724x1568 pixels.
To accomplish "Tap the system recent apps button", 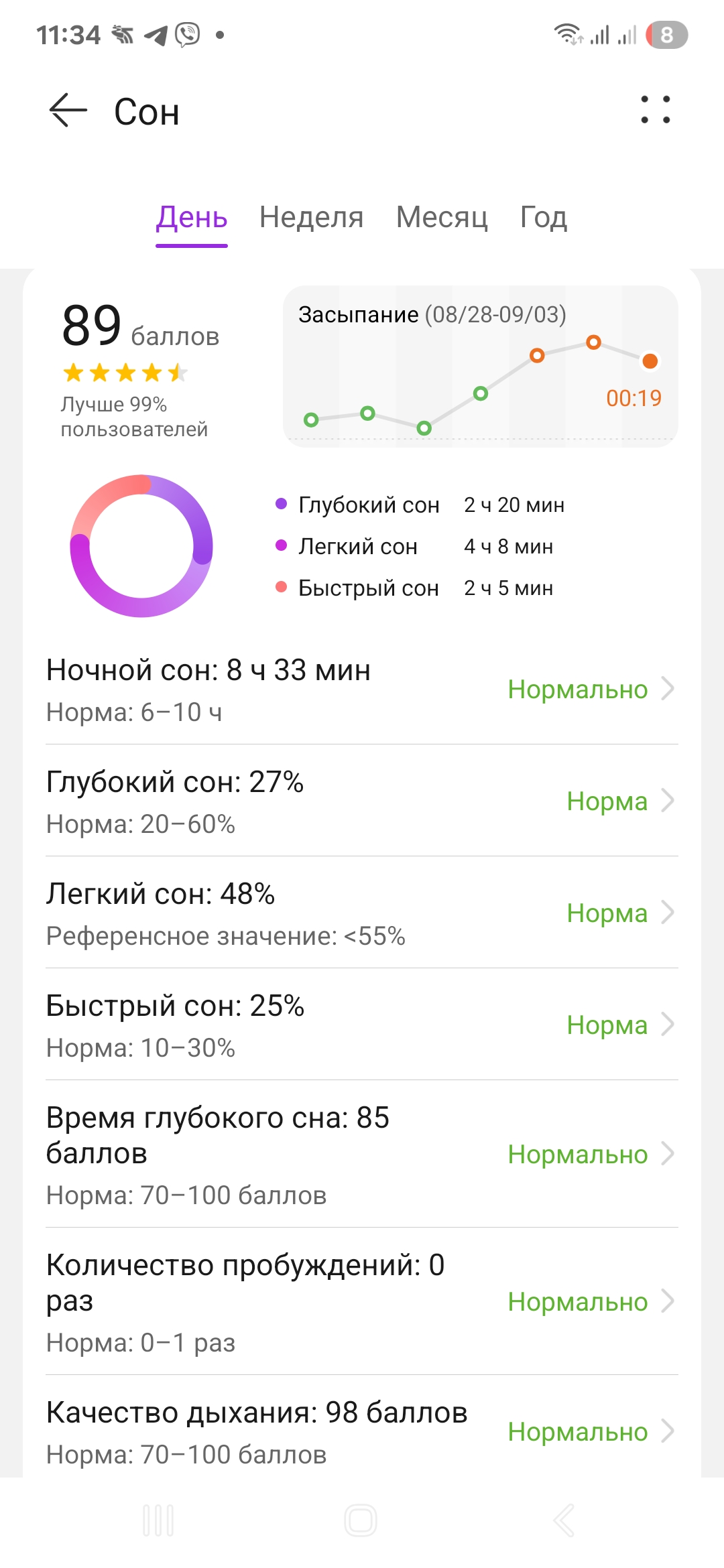I will coord(159,1520).
